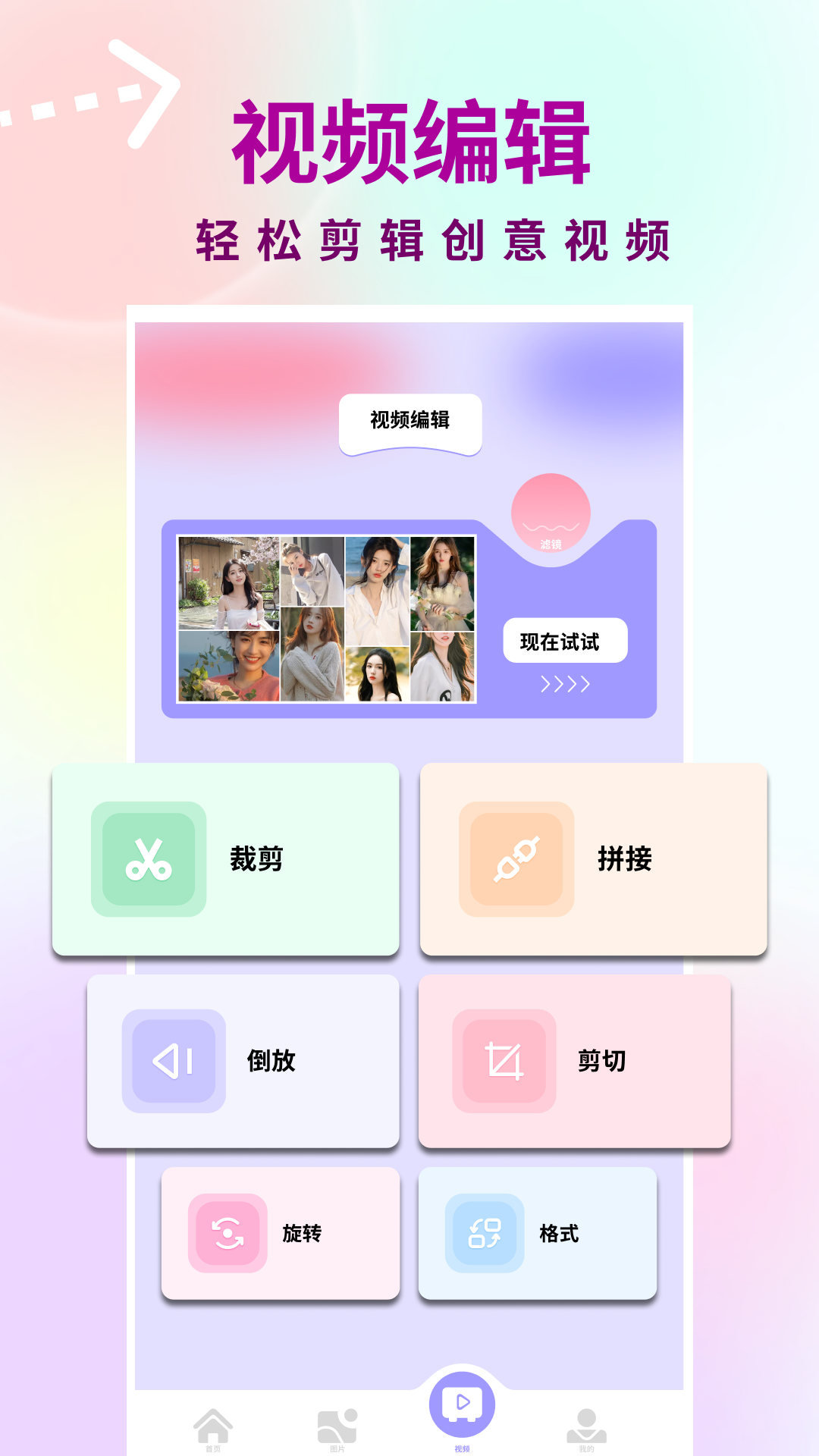
Task: Select the scissors icon for 裁剪
Action: point(149,858)
